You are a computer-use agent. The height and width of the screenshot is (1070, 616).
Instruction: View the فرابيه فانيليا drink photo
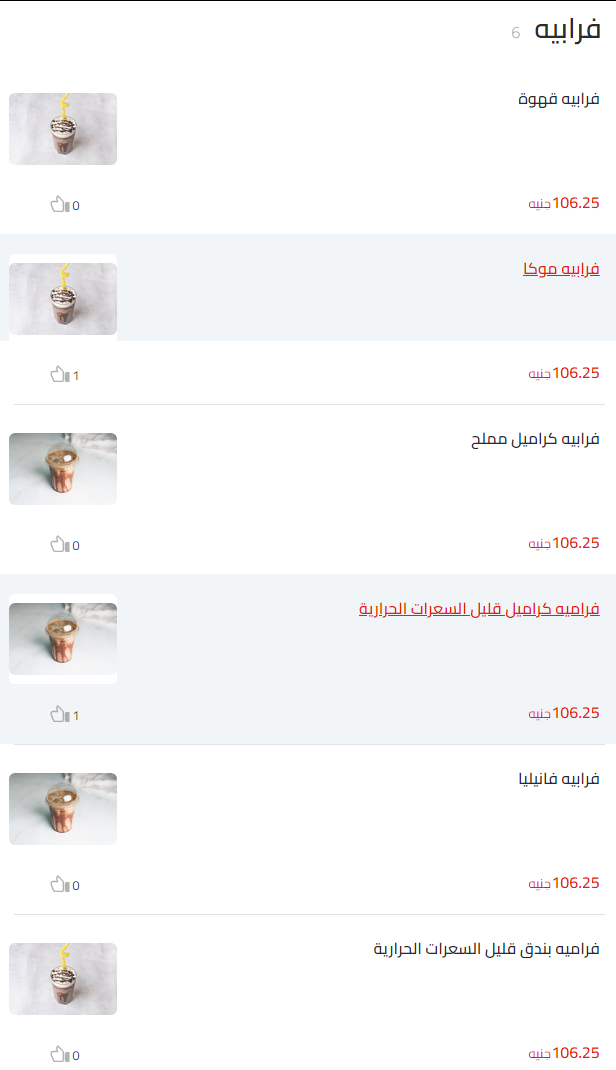63,809
